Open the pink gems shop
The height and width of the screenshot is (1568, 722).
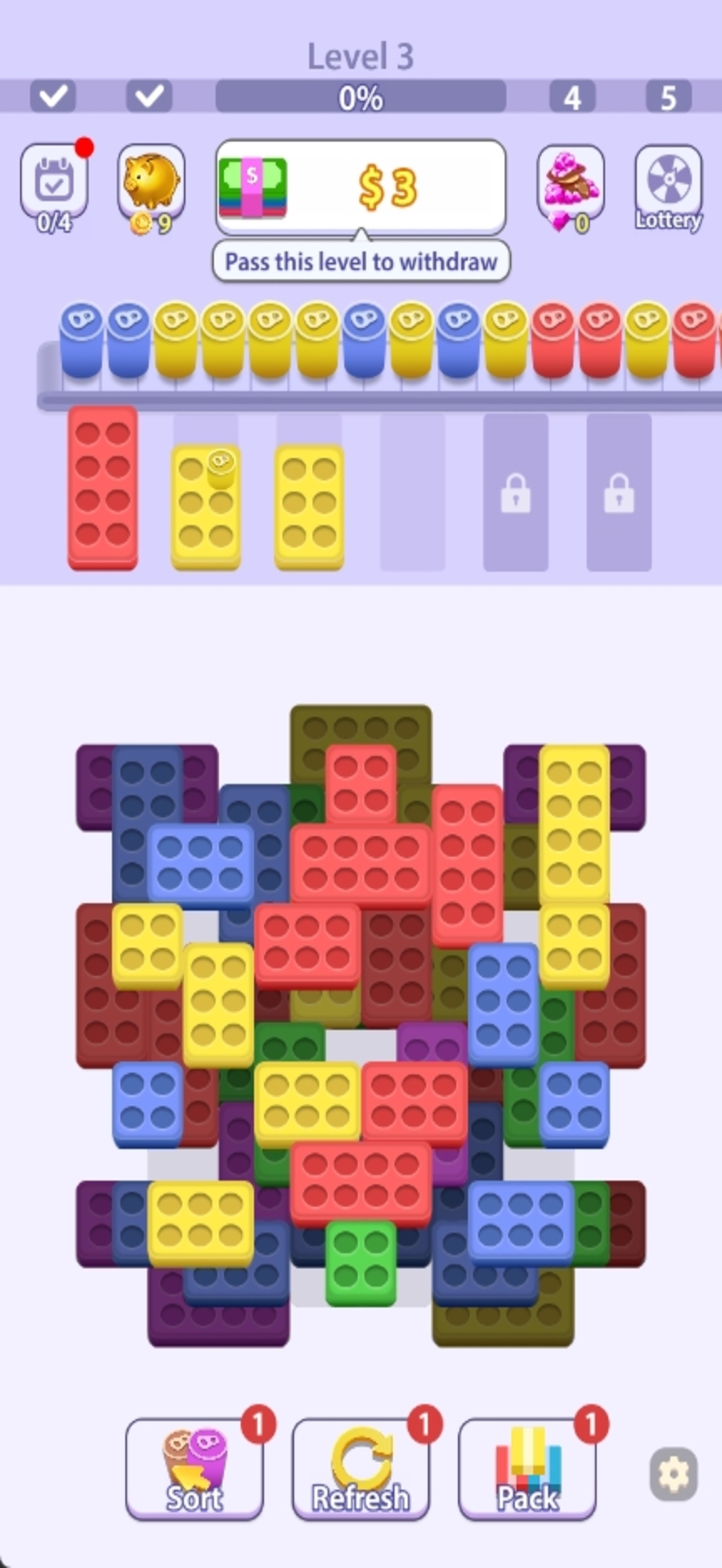coord(570,182)
